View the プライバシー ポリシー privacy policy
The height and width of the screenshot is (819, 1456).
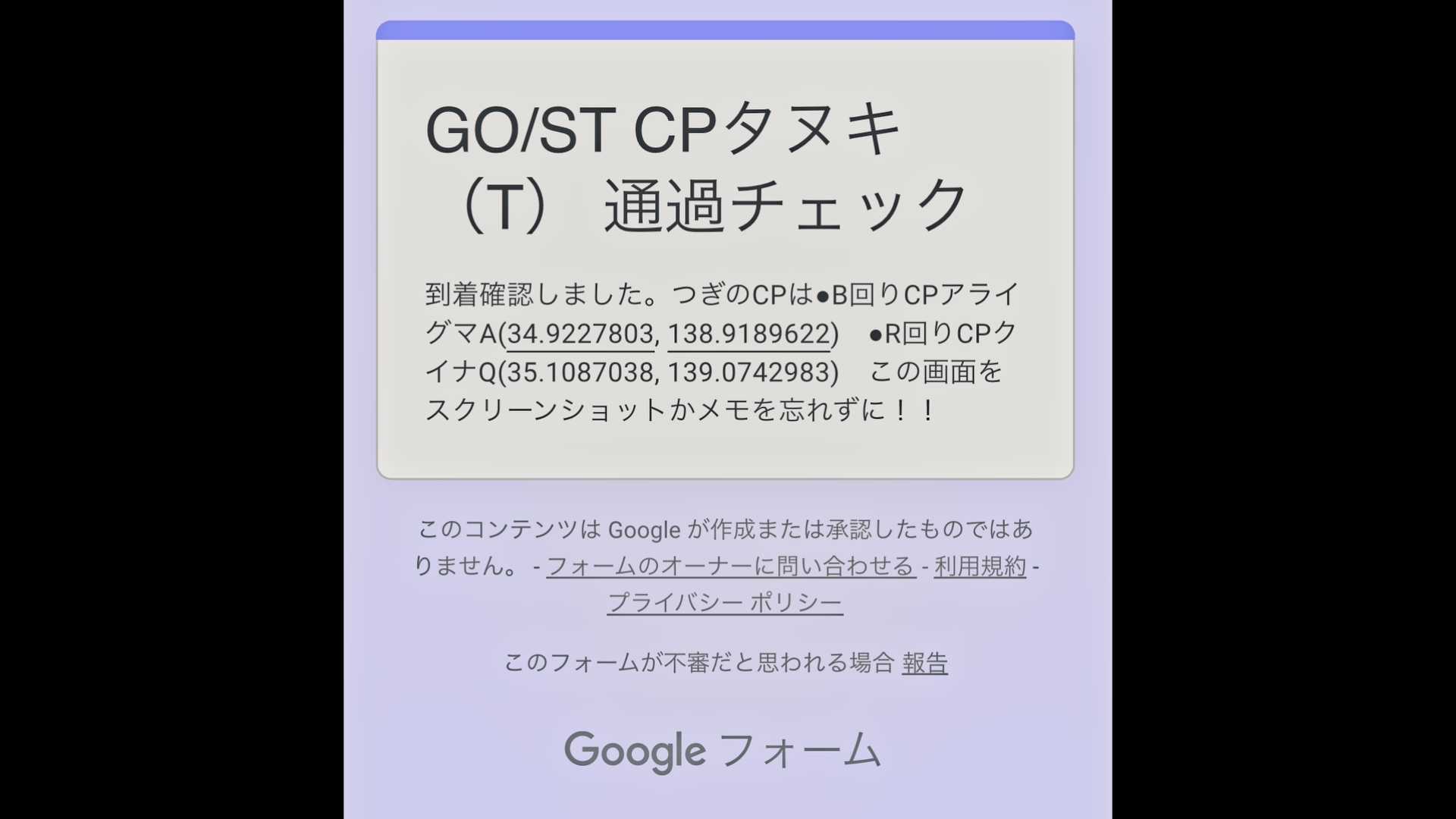(725, 603)
